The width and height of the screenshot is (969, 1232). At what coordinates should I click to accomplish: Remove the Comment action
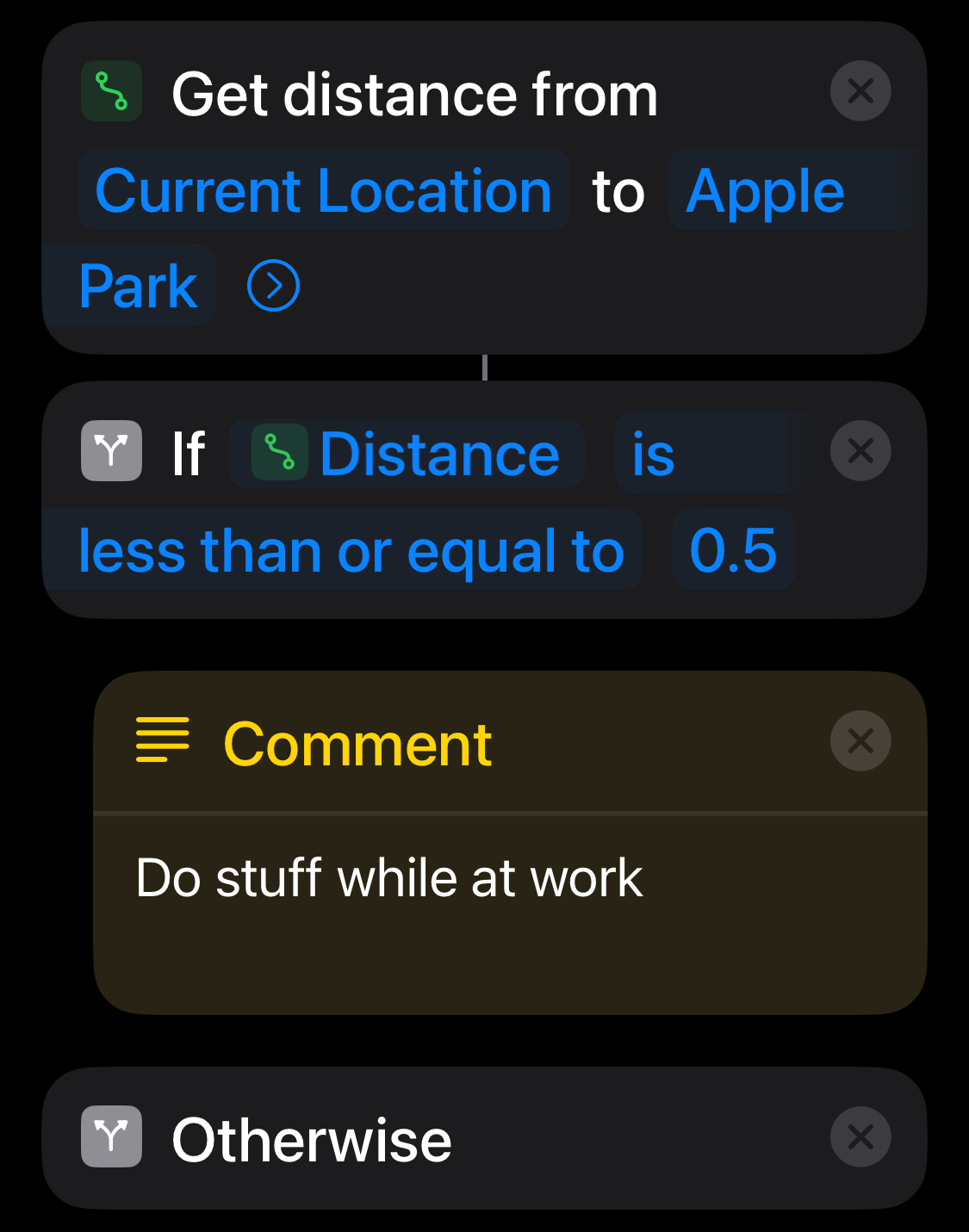860,740
